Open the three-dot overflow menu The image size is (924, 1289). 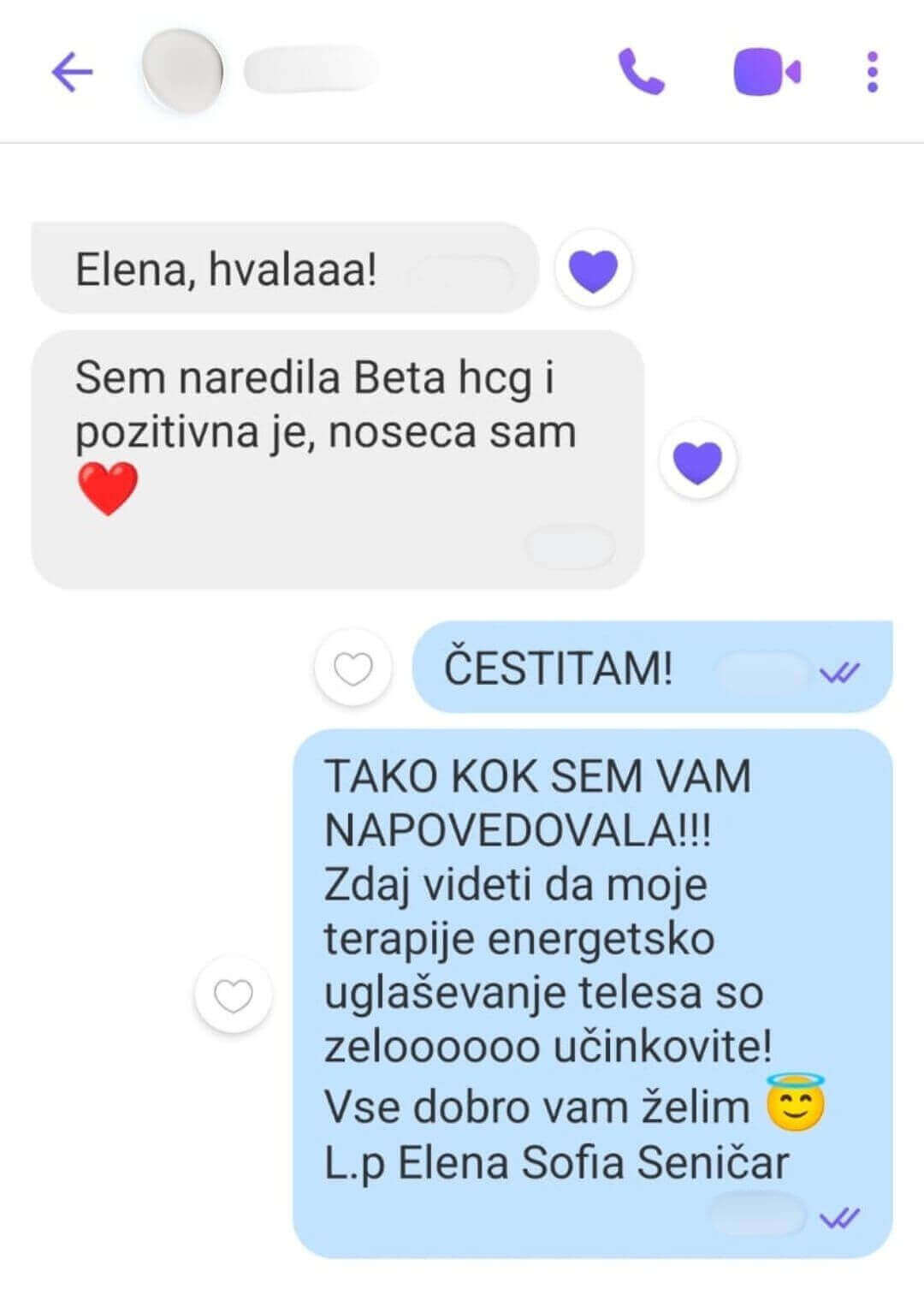coord(872,72)
